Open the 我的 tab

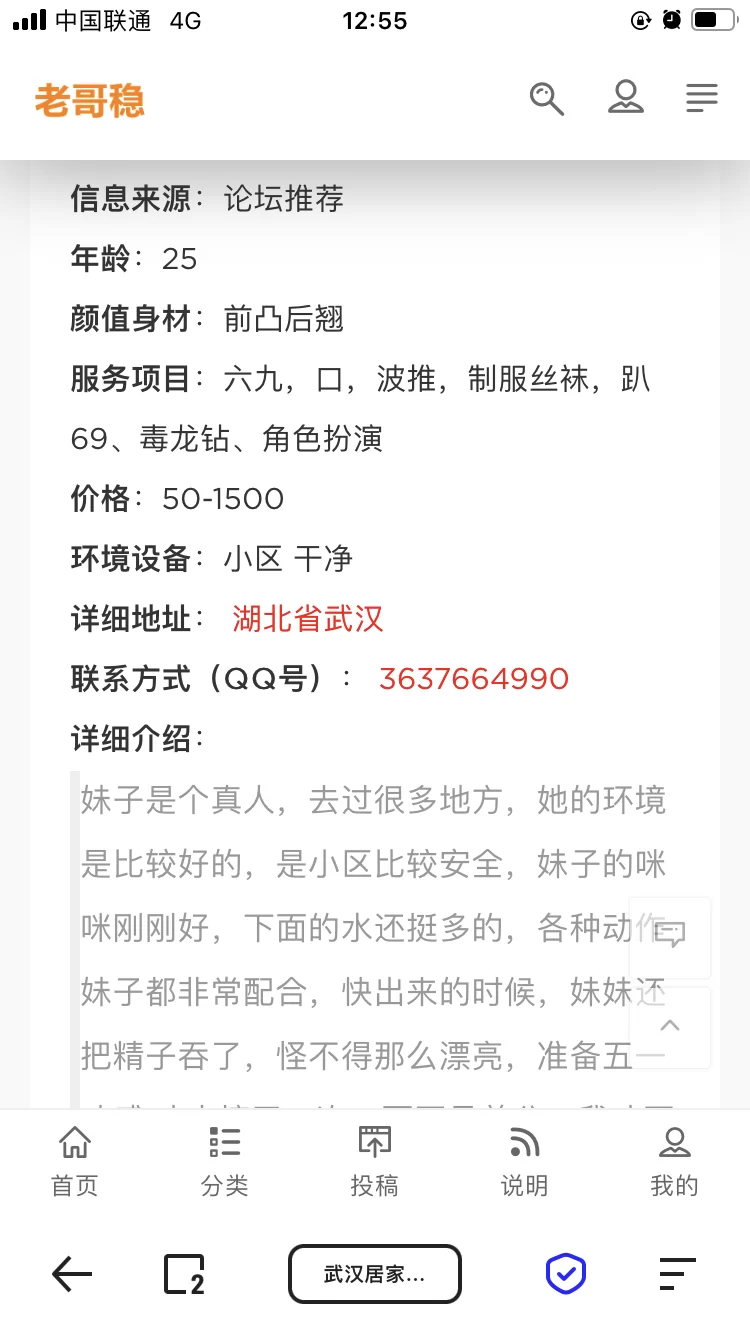(674, 1161)
